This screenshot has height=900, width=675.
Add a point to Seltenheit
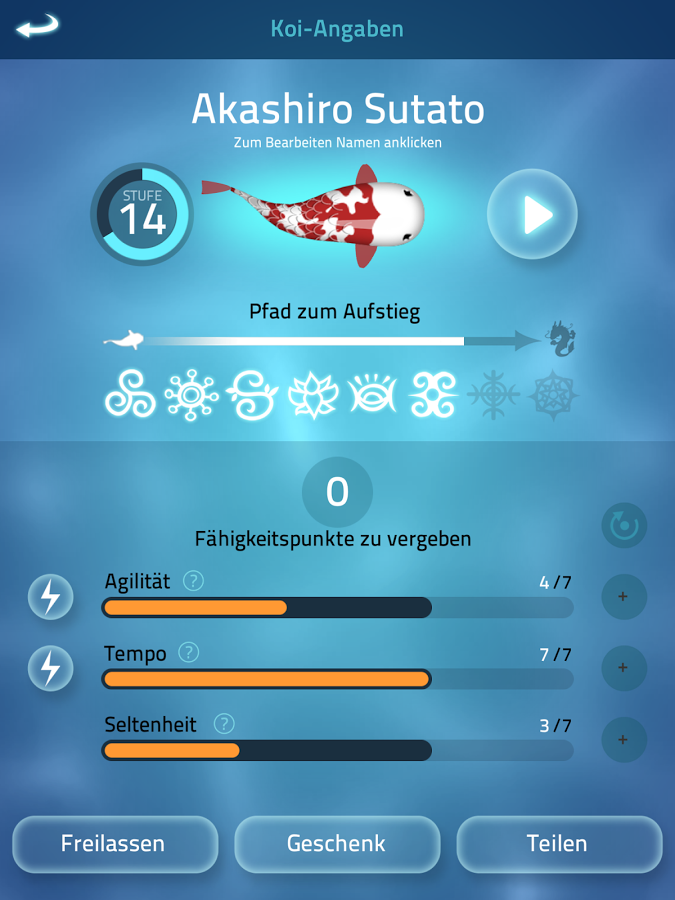[624, 740]
